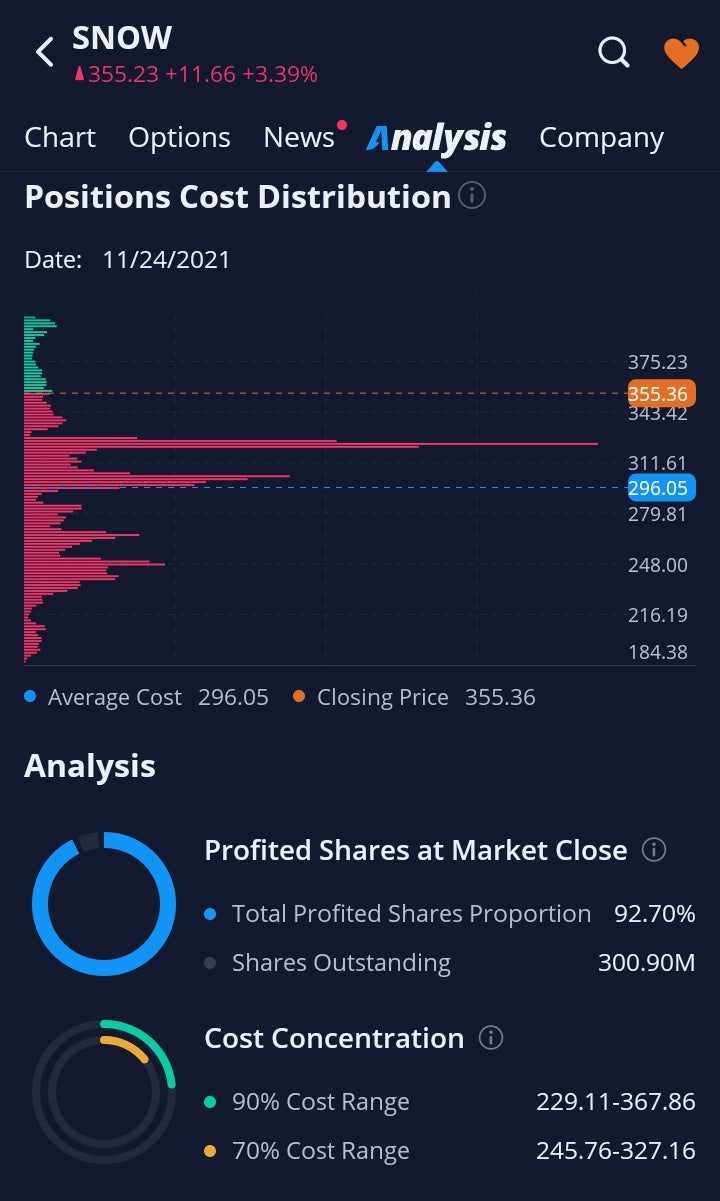Switch to the Chart tab
Screen dimensions: 720x1201
tap(60, 138)
